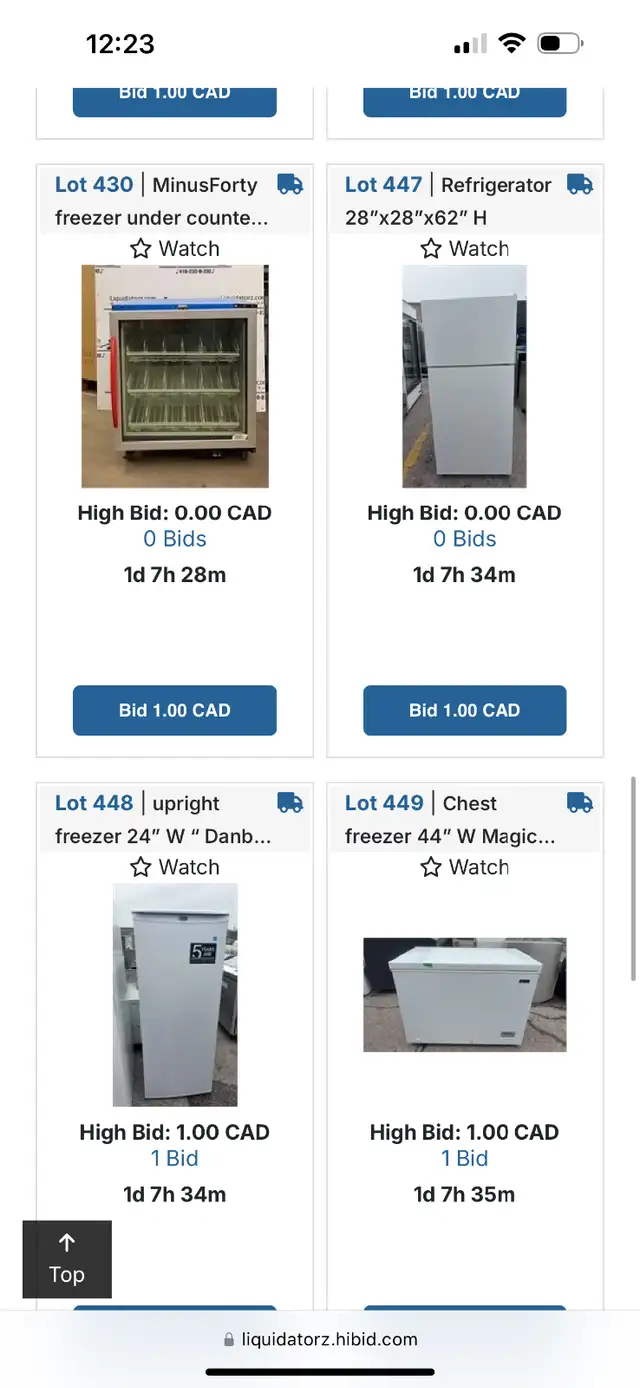Open the 1 Bid history for Lot 448
This screenshot has width=640, height=1388.
[x=175, y=1158]
